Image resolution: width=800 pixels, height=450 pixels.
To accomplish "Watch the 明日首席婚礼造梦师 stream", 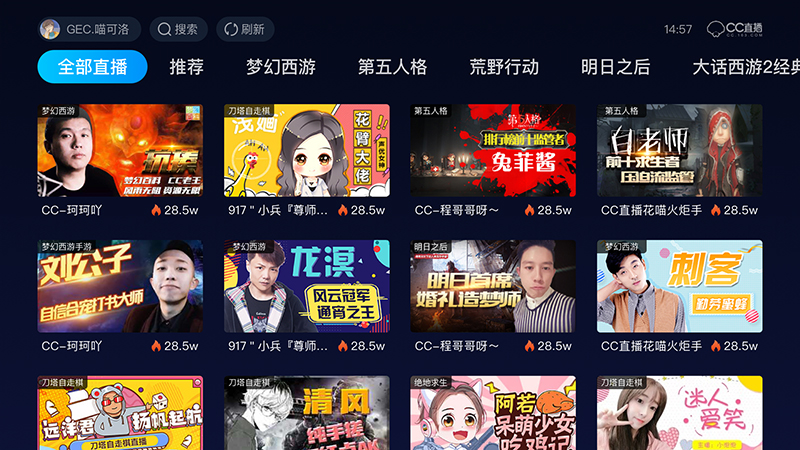I will [493, 286].
